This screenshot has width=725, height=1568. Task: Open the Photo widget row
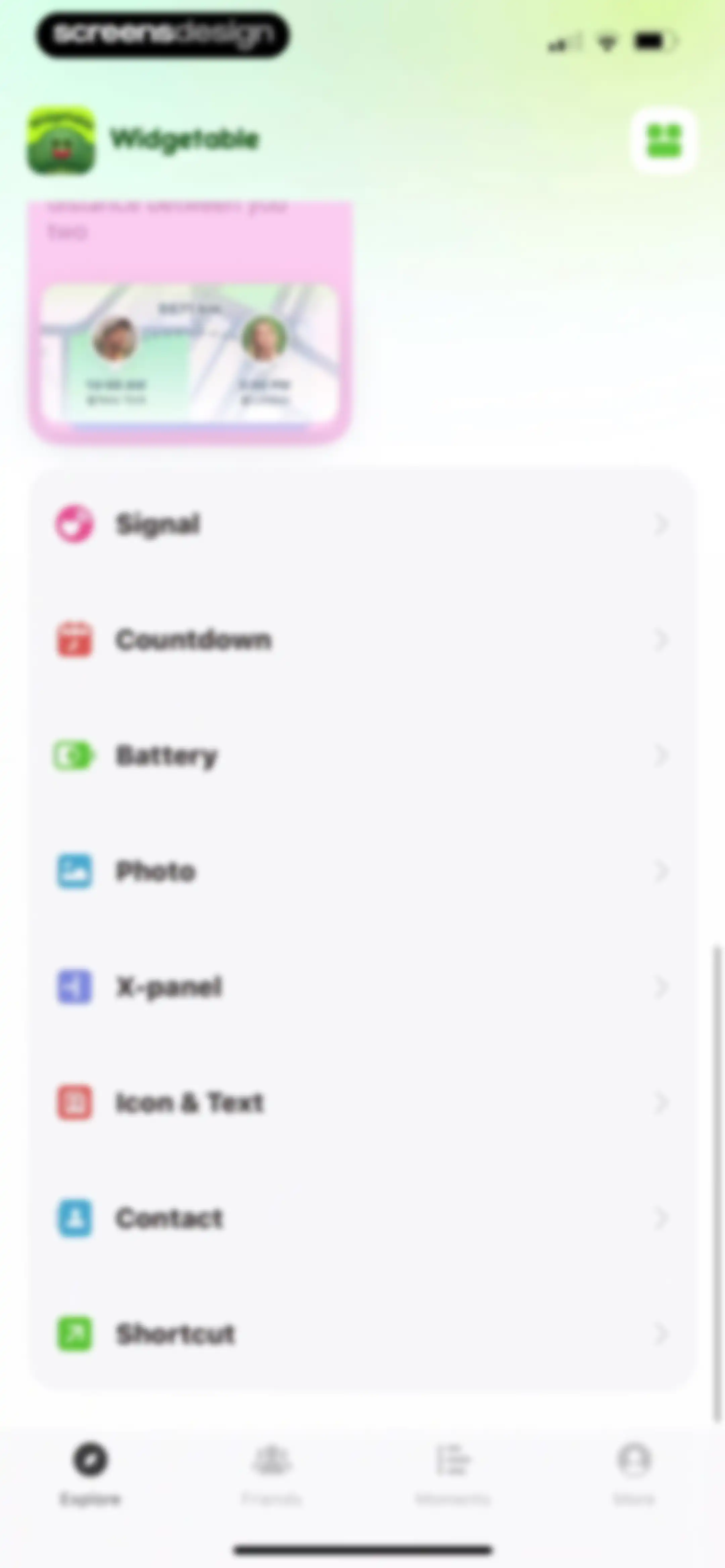[x=362, y=871]
